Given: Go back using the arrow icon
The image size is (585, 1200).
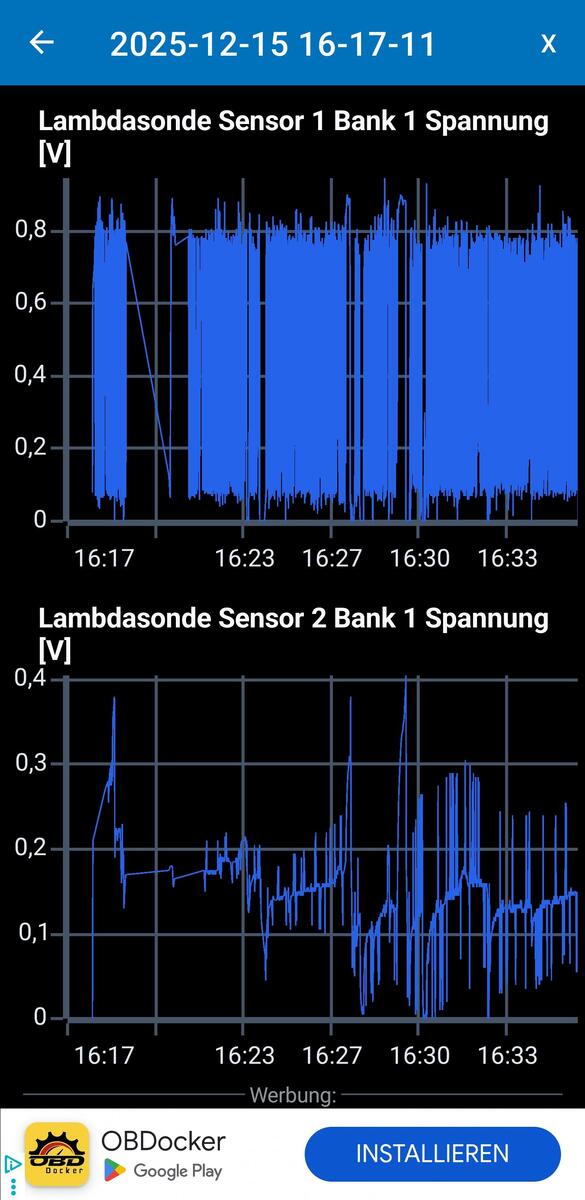Looking at the screenshot, I should click(x=41, y=43).
